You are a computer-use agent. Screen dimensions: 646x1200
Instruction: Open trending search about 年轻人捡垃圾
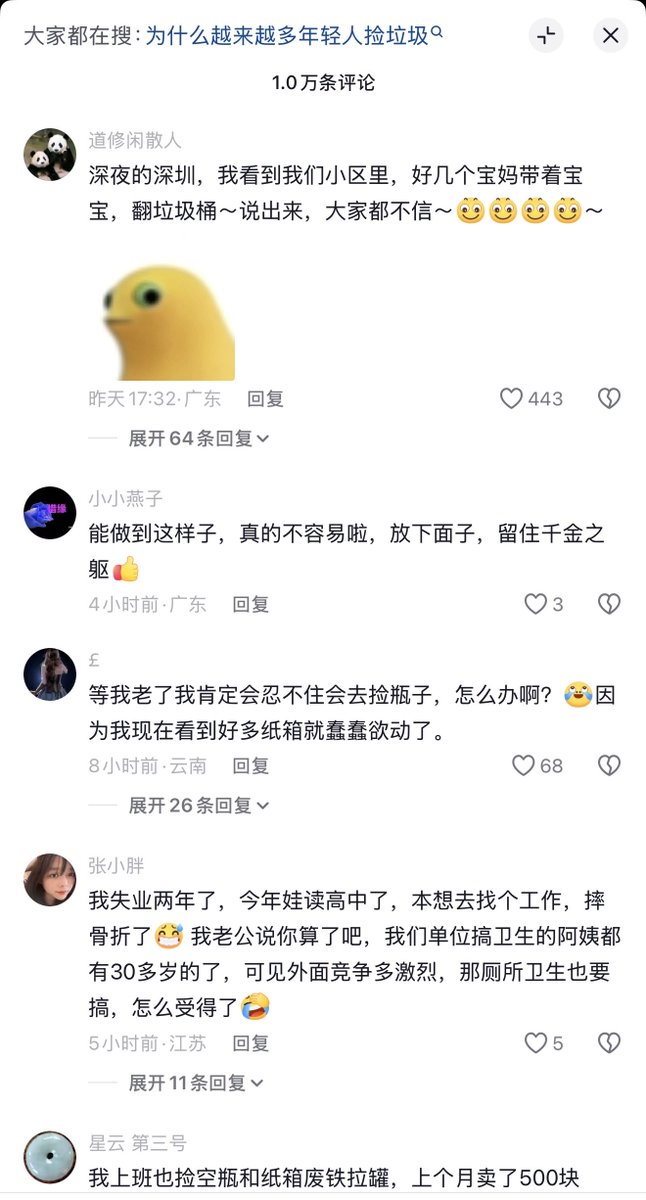coord(294,36)
